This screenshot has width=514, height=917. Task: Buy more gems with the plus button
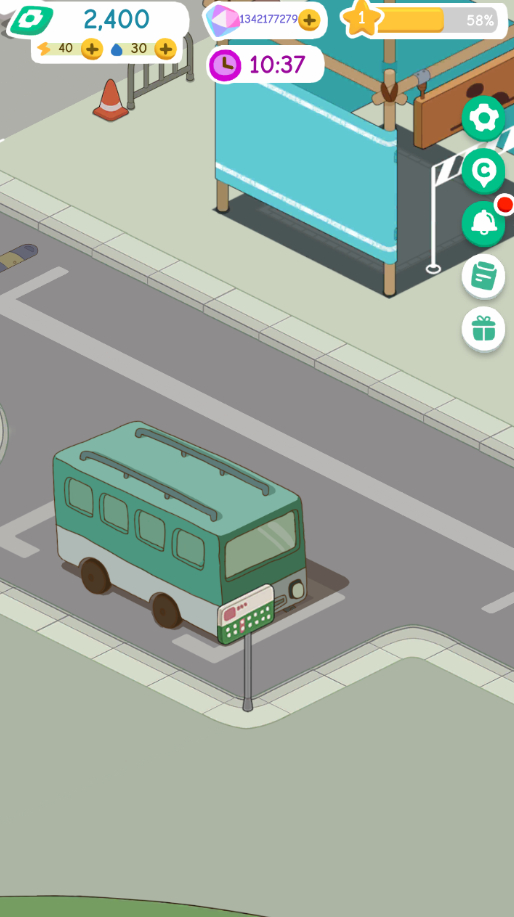[x=309, y=20]
